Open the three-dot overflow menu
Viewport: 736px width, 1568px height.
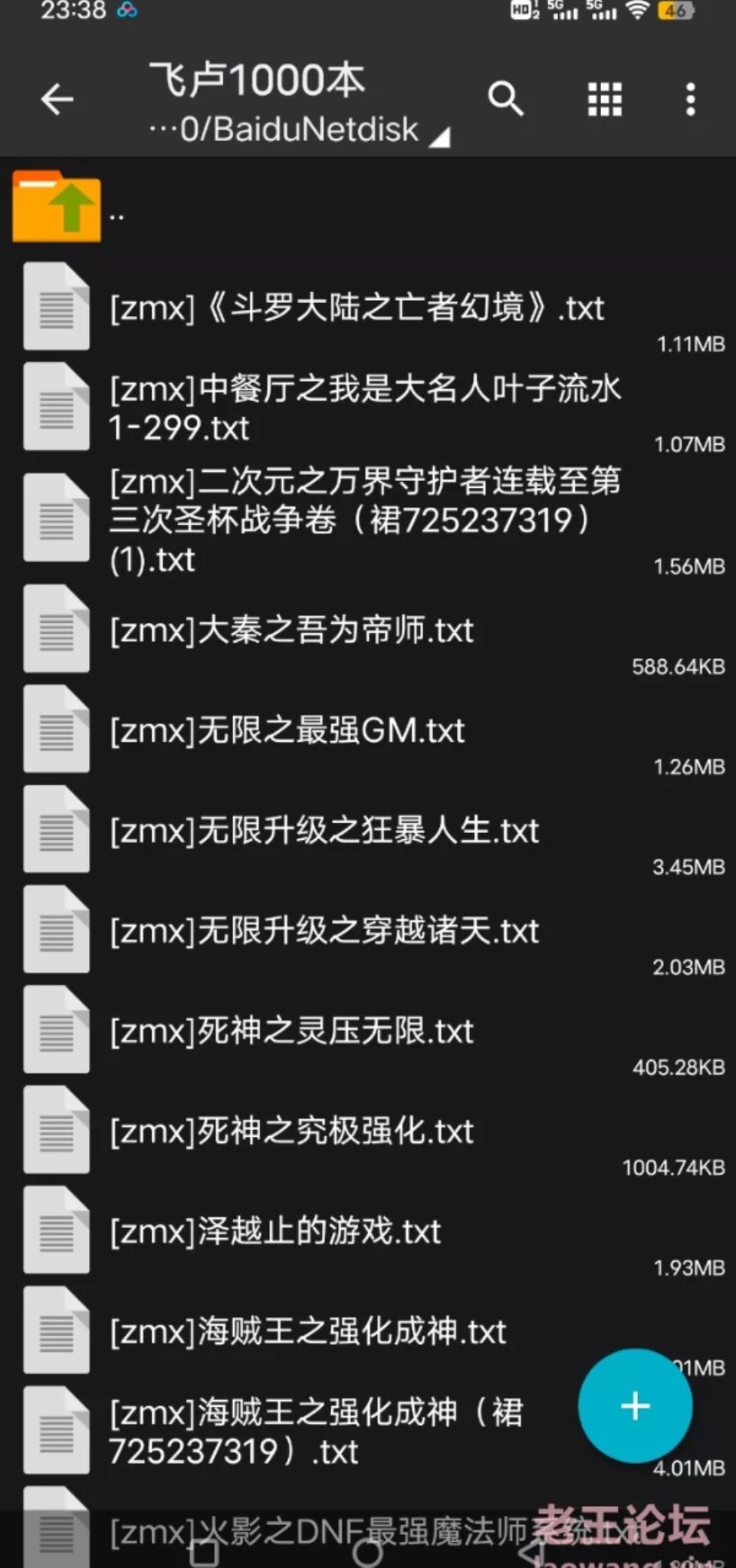[691, 100]
